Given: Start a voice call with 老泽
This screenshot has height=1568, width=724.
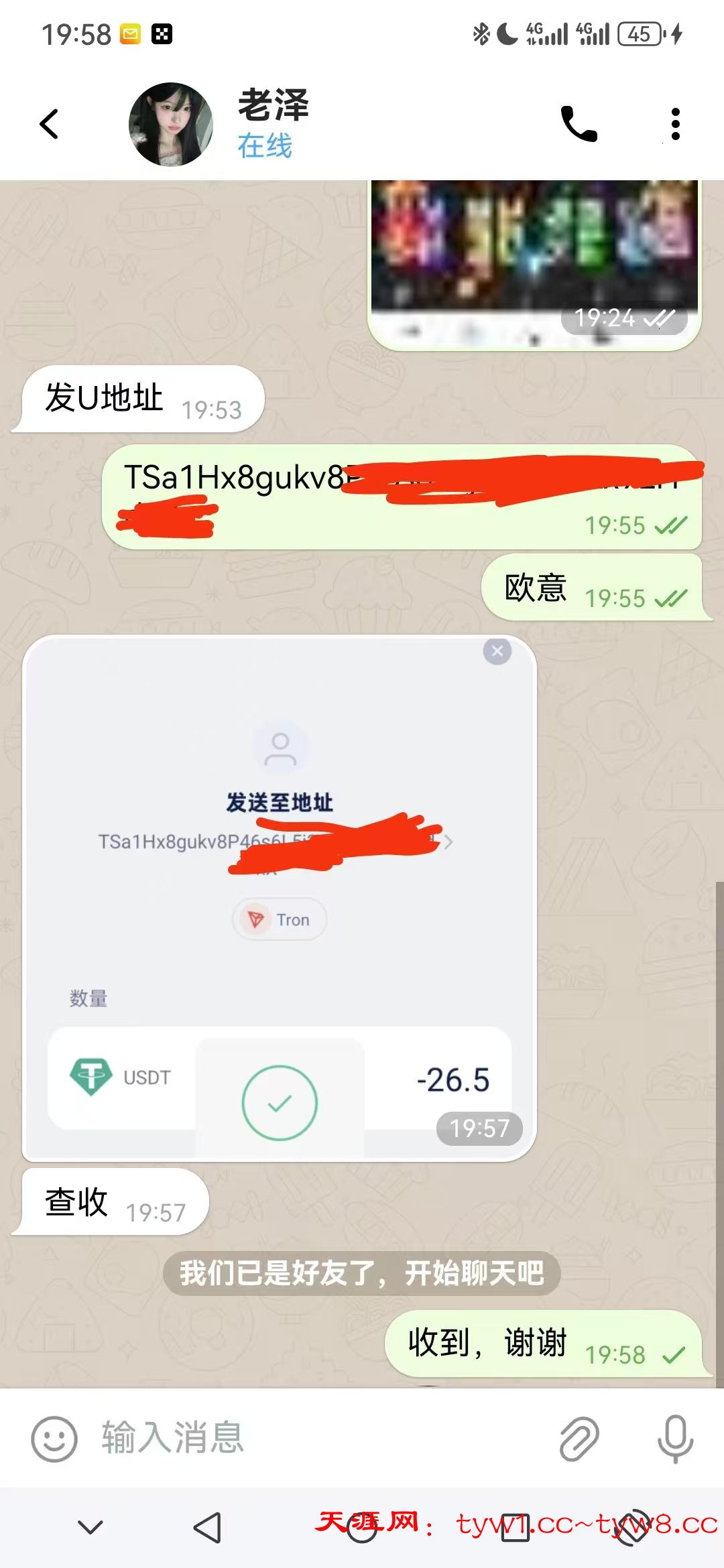Looking at the screenshot, I should tap(579, 124).
